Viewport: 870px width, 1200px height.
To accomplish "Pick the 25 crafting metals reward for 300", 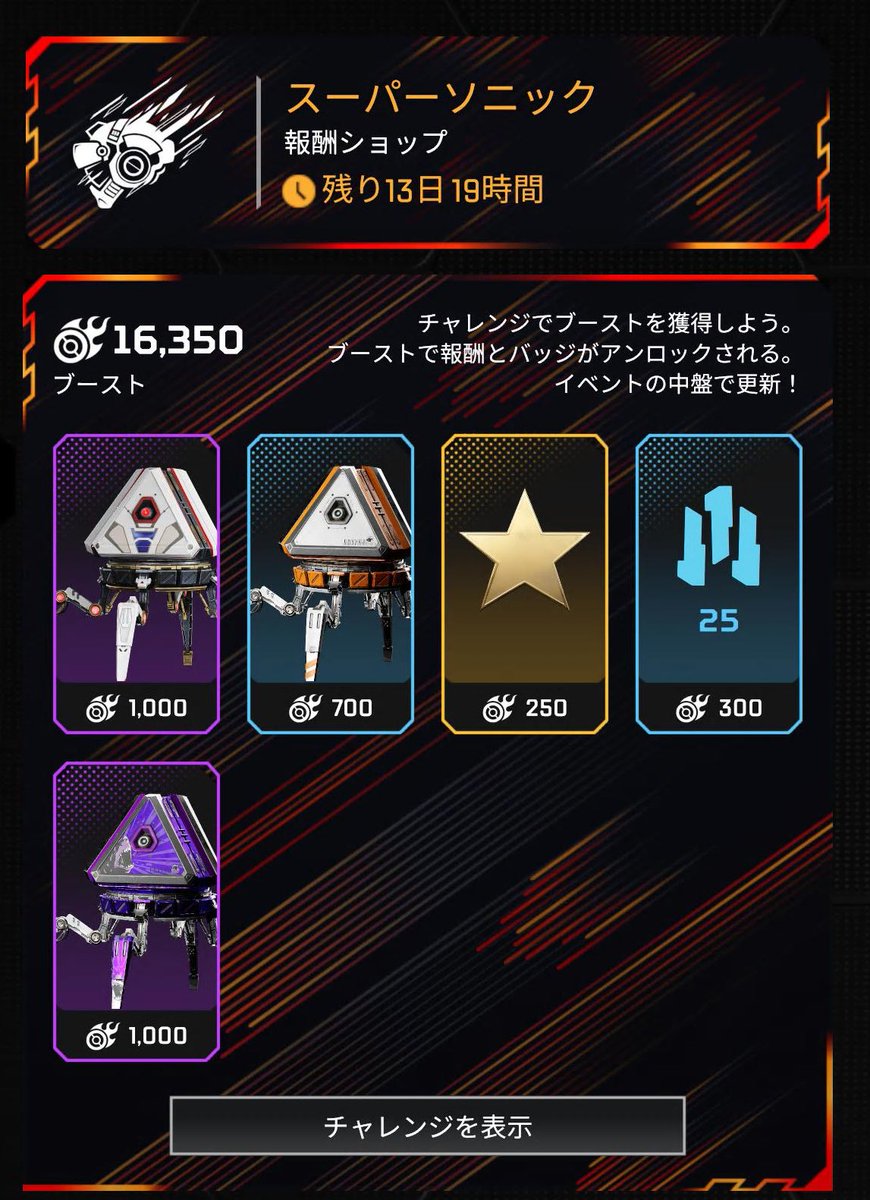I will 719,583.
